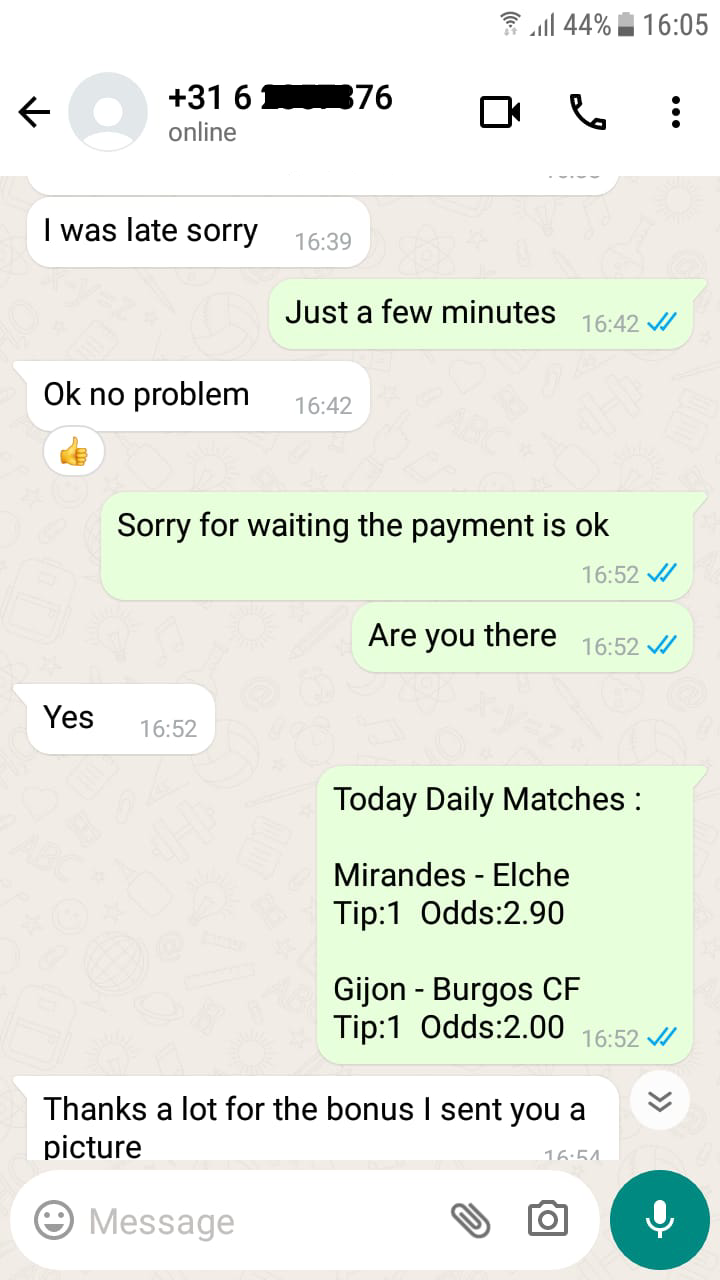Image resolution: width=720 pixels, height=1280 pixels.
Task: Open the three-dot overflow menu
Action: coord(676,112)
